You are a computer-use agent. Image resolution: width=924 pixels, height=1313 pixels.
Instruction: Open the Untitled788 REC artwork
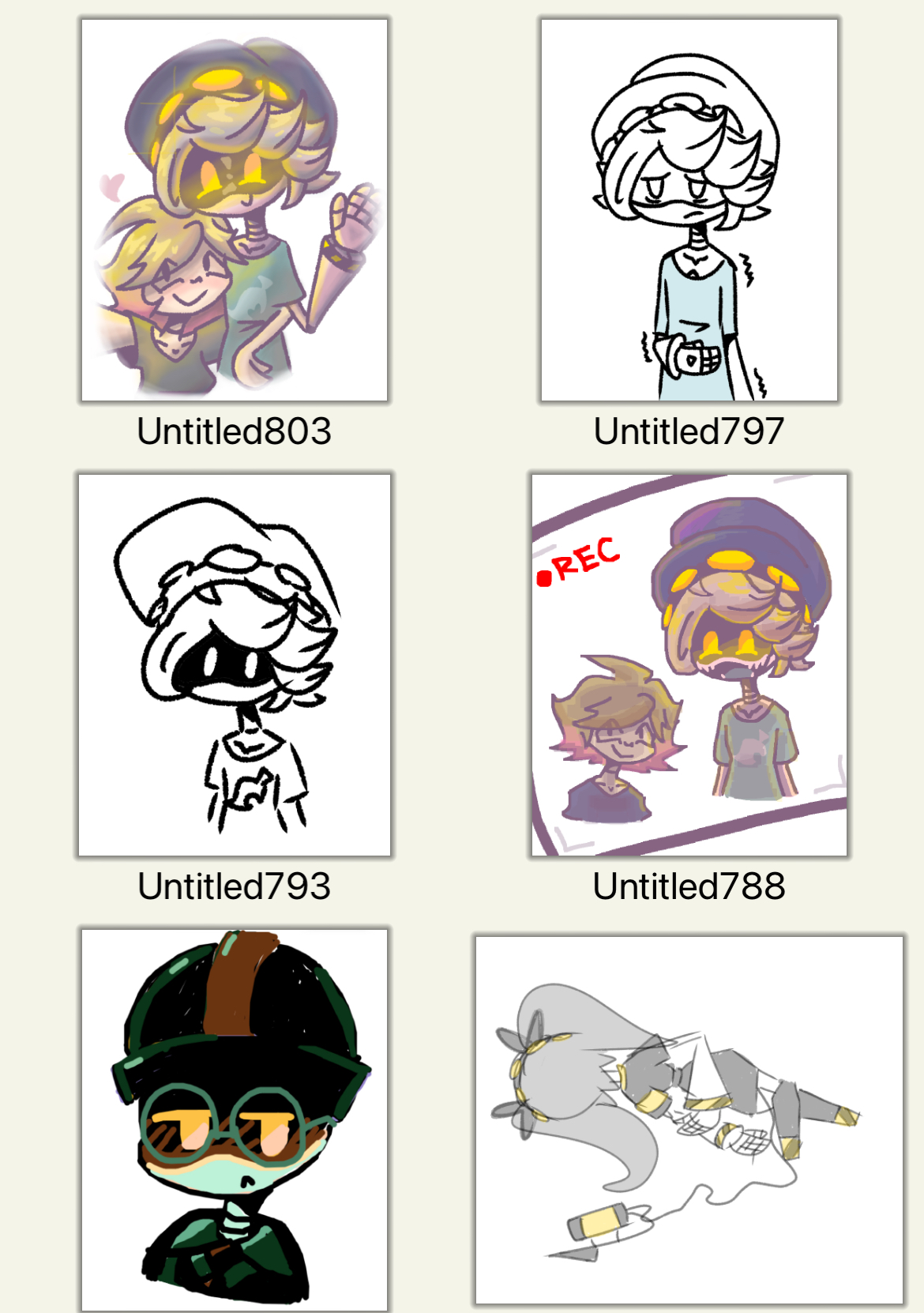689,664
